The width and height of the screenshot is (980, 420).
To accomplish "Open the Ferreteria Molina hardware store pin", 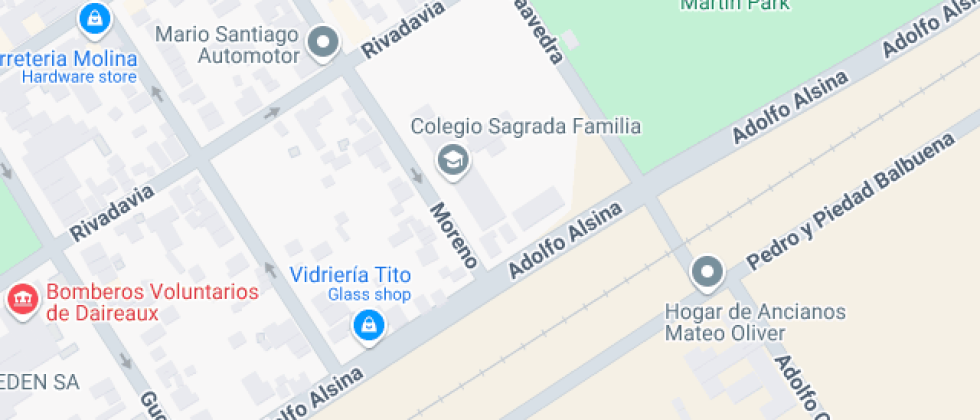I will tap(94, 16).
